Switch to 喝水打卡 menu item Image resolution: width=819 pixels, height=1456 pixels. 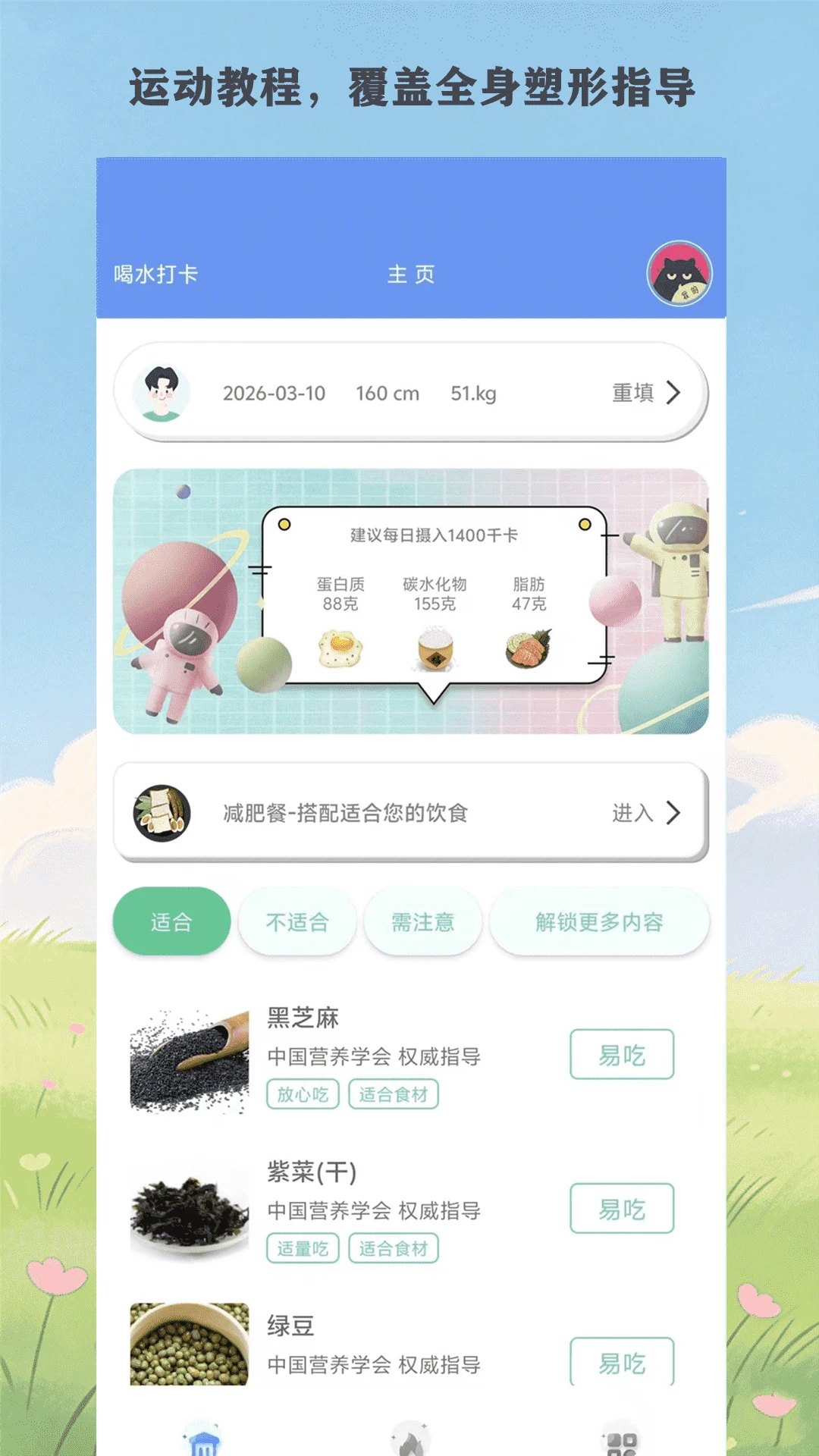(155, 276)
